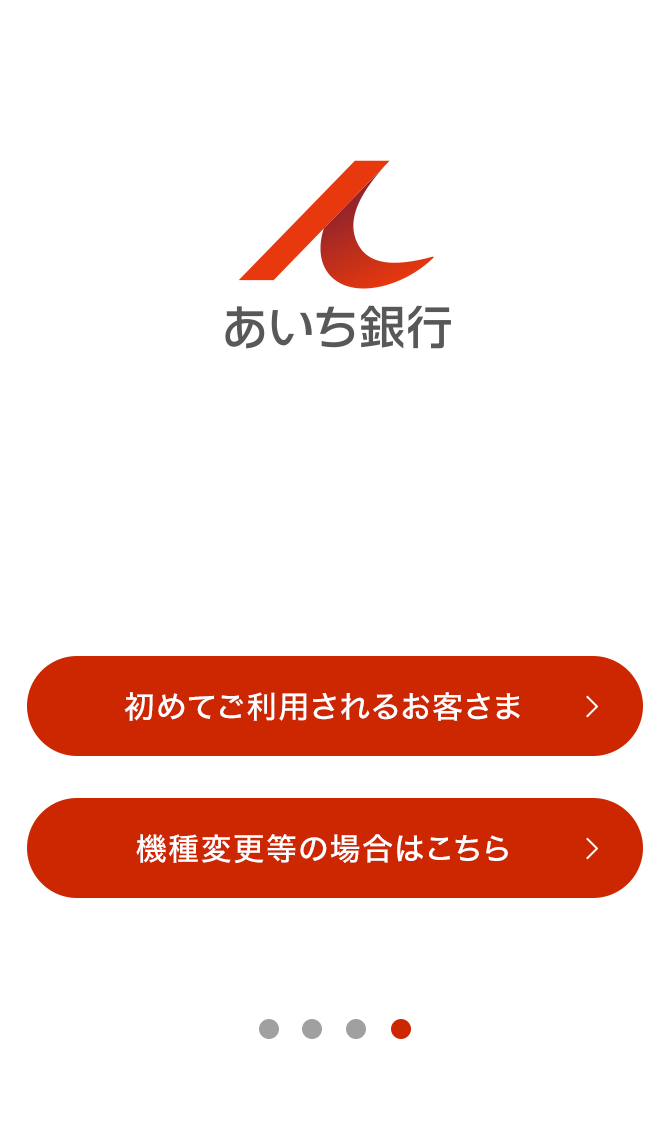Select 機種変更等の場合はこちら button
The height and width of the screenshot is (1145, 670).
click(x=335, y=848)
